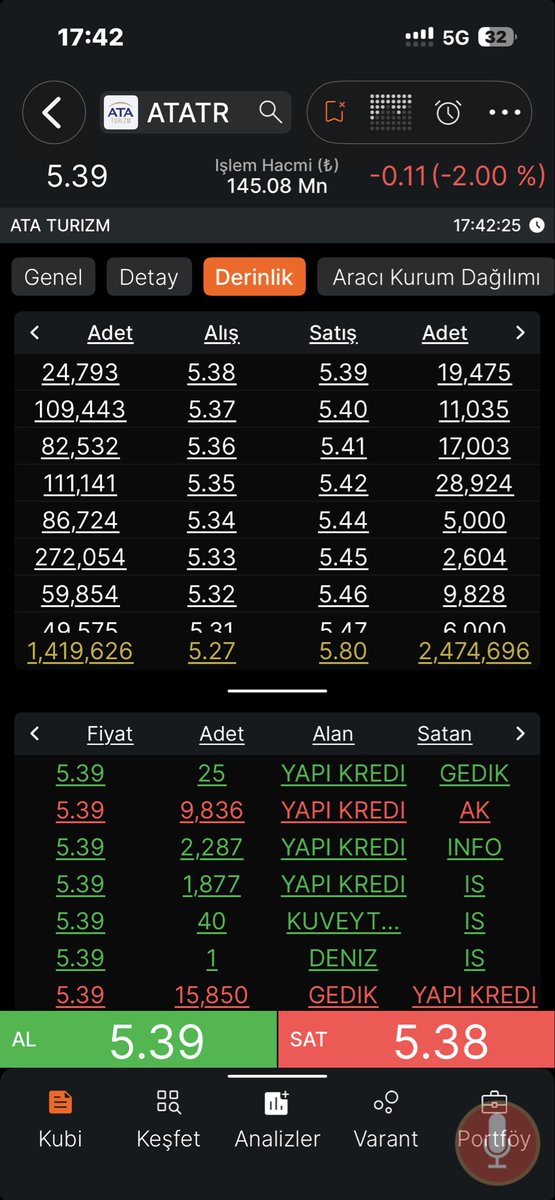Open the Analizler tab
Image resolution: width=555 pixels, height=1200 pixels.
coord(277,1120)
